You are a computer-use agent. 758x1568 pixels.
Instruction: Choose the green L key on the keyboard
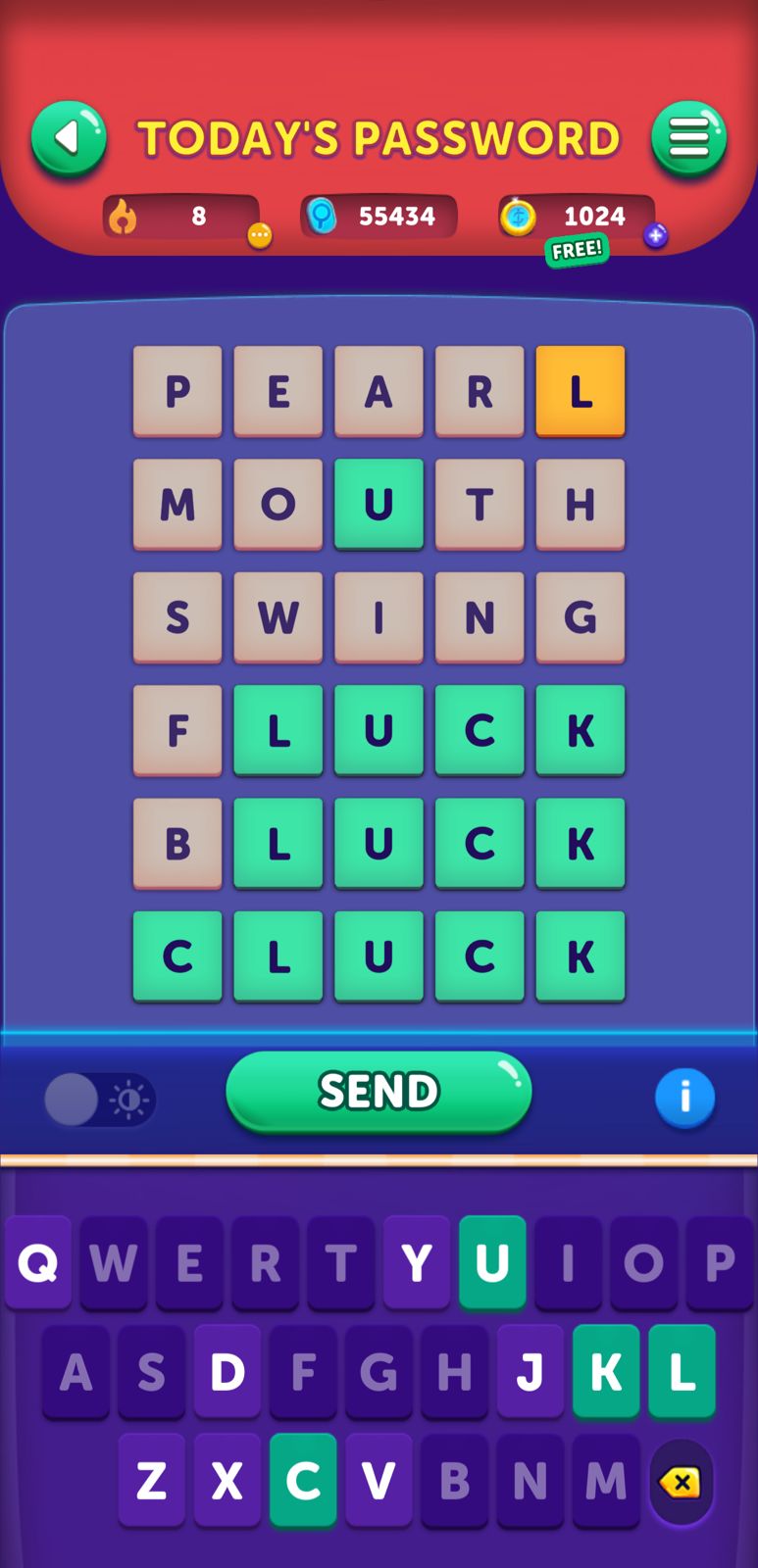[682, 1371]
